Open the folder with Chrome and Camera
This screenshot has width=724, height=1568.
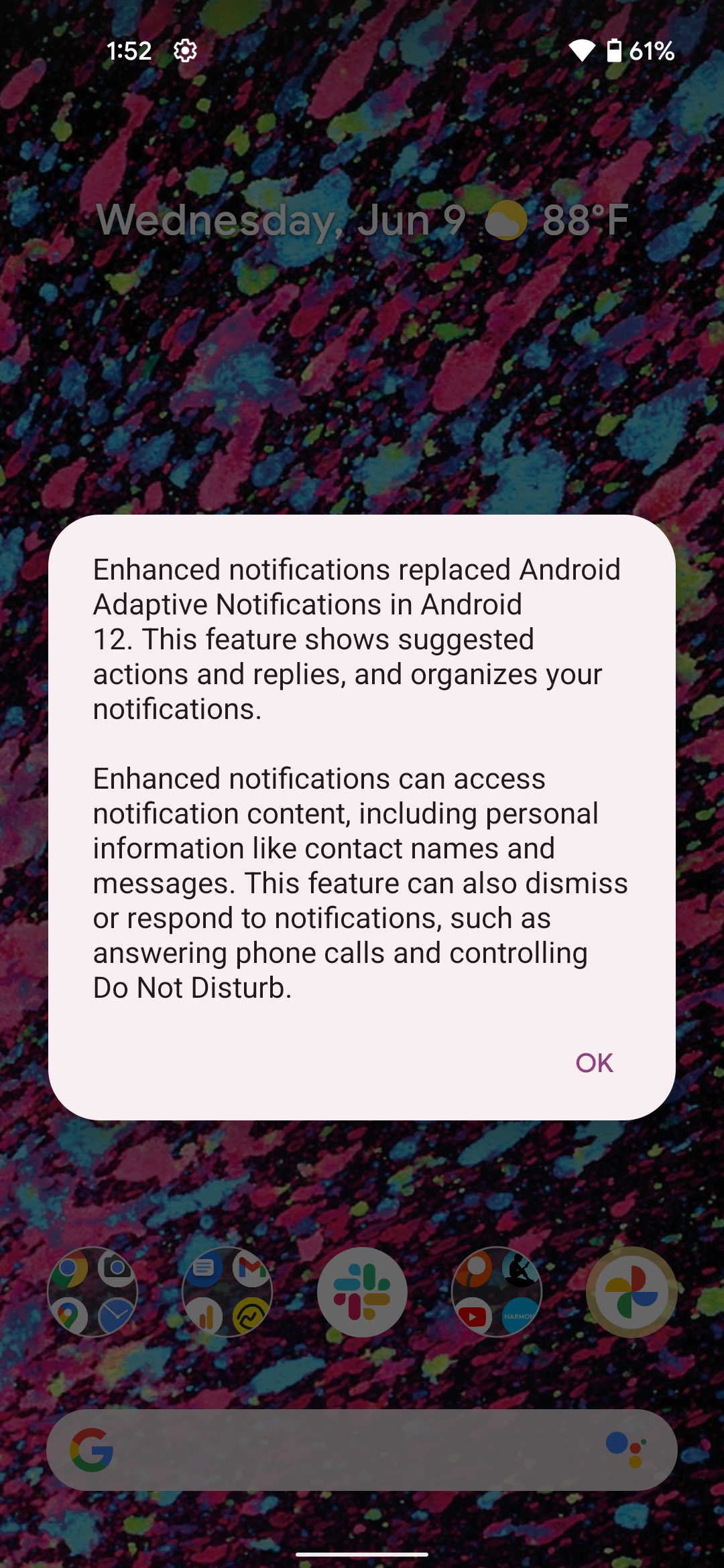coord(93,1292)
